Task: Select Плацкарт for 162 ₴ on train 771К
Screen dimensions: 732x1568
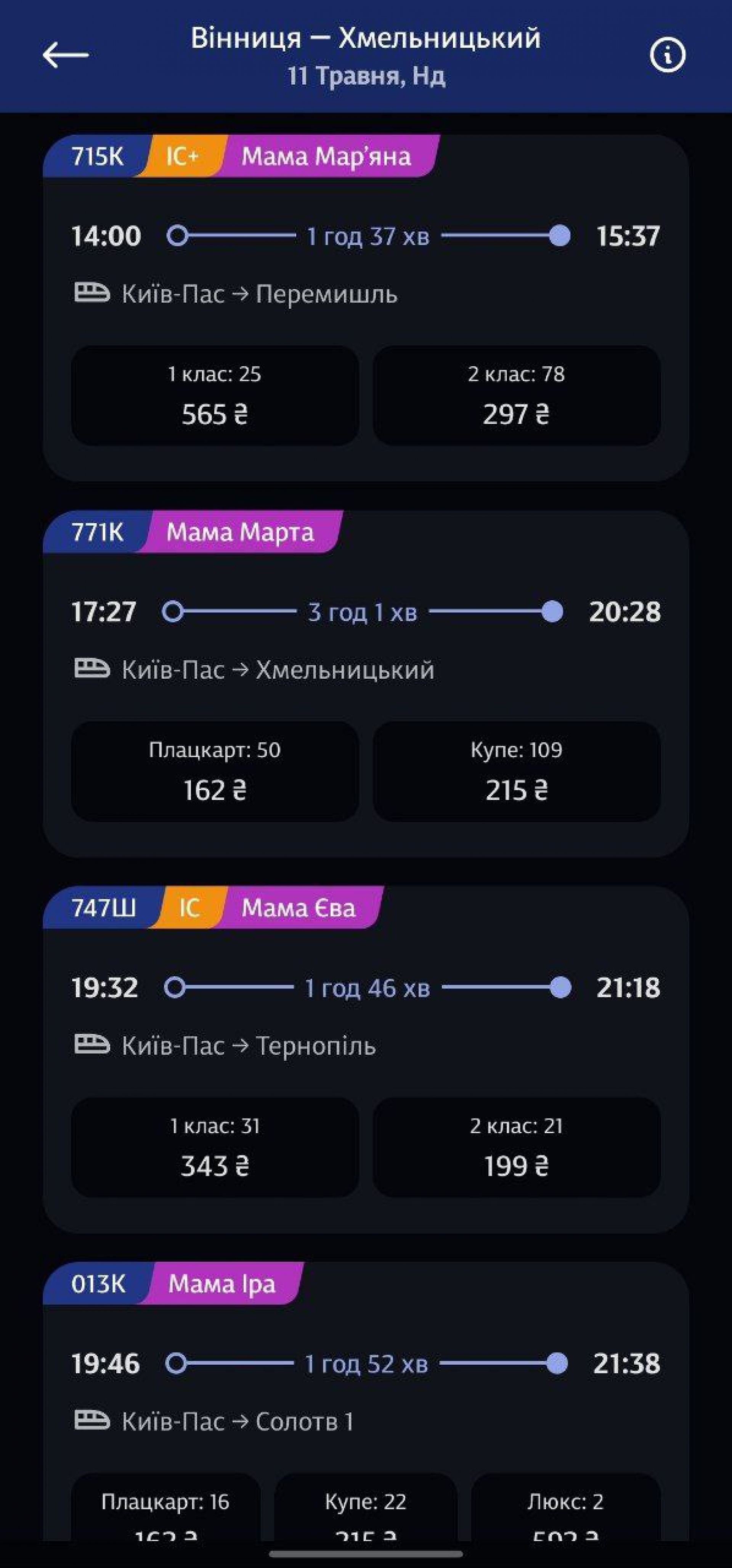Action: 215,771
